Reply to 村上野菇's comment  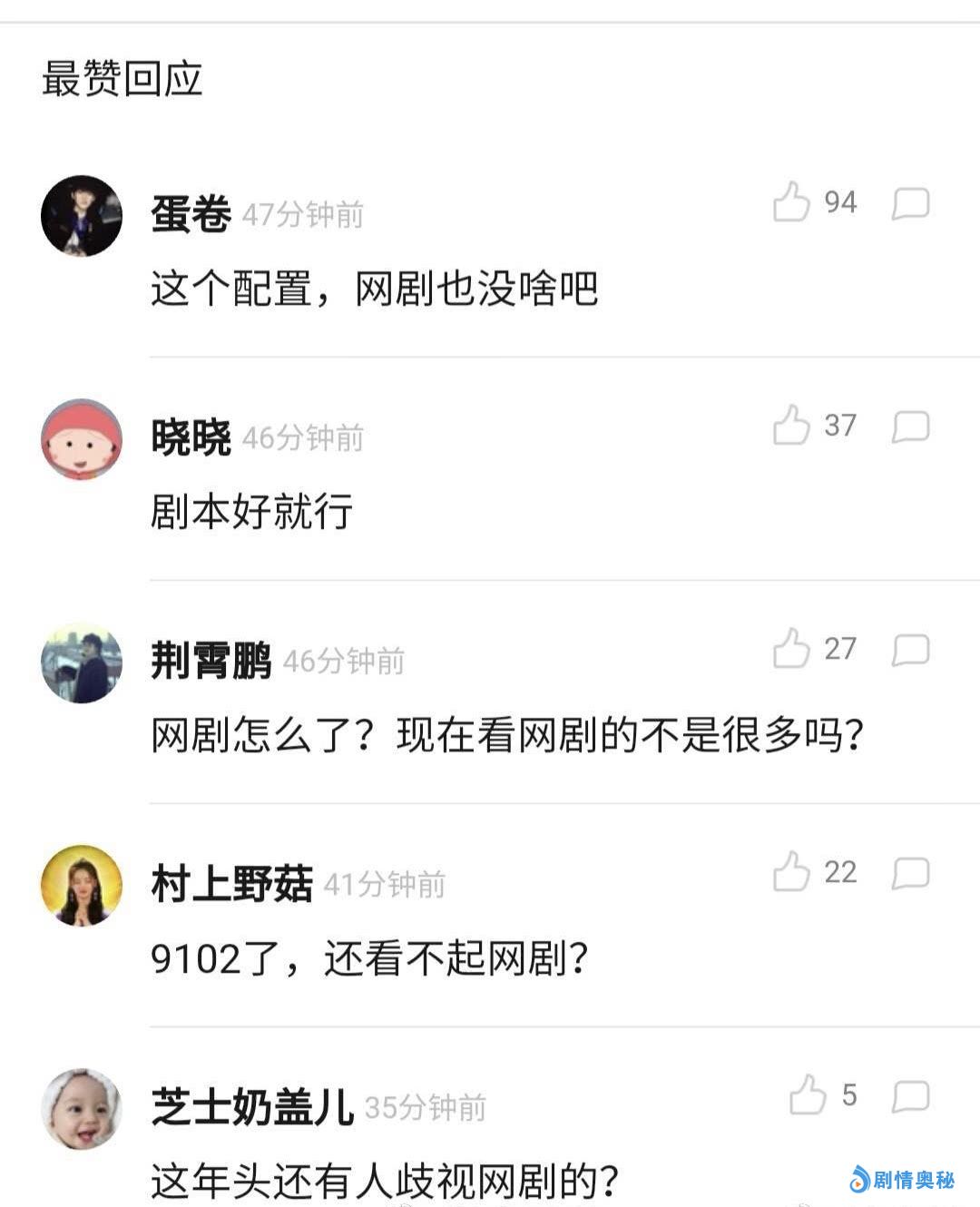(x=910, y=873)
